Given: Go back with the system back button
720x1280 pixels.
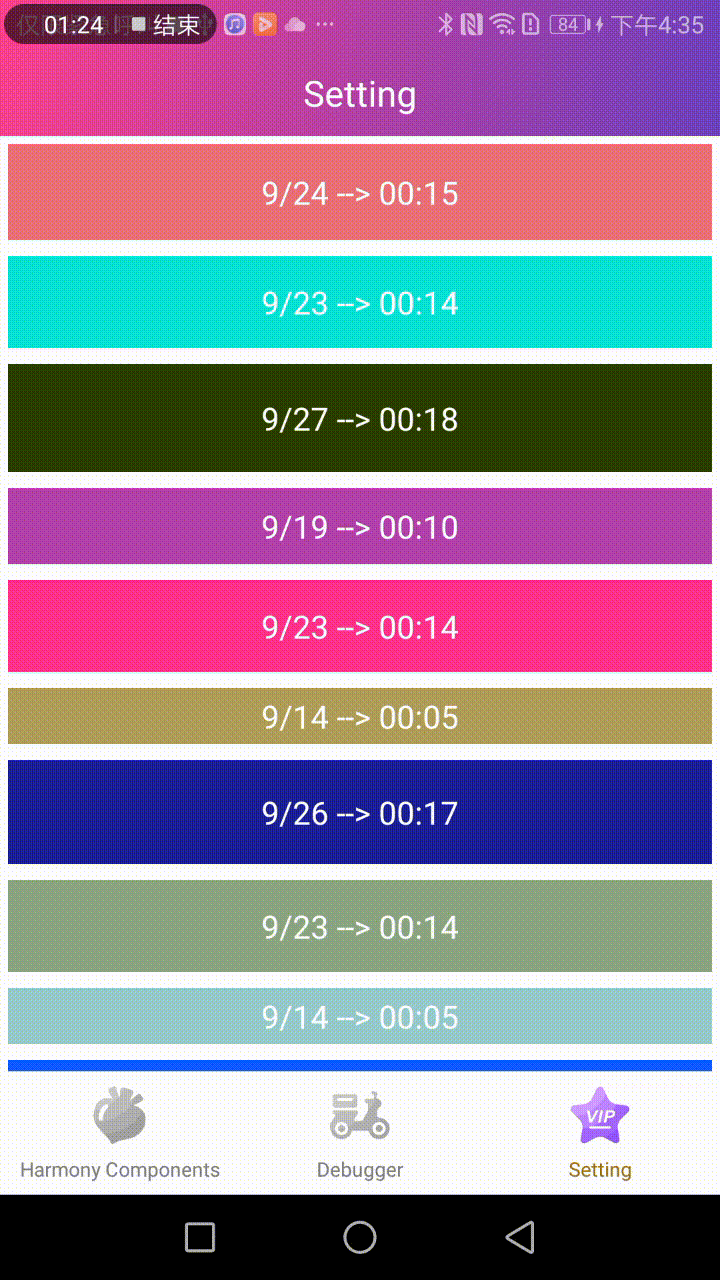Looking at the screenshot, I should click(520, 1237).
